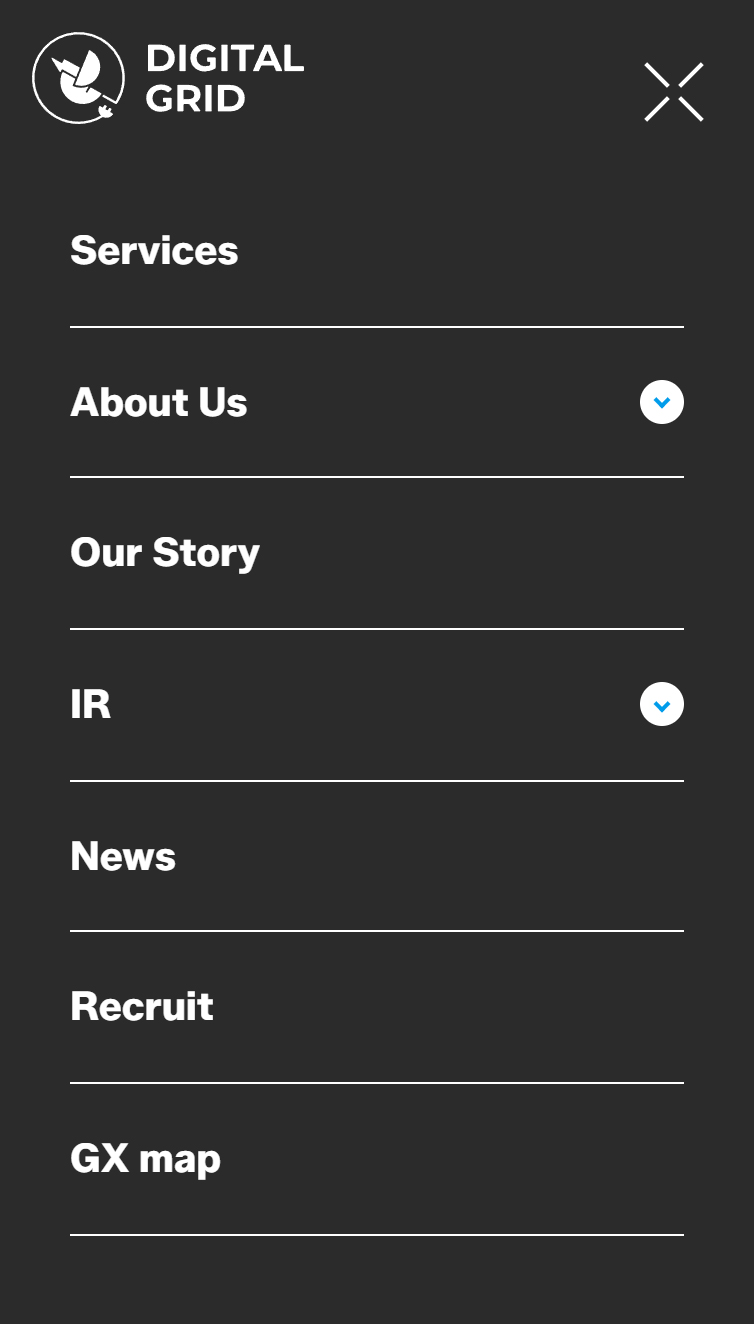Viewport: 754px width, 1324px height.
Task: Close the navigation menu
Action: pos(674,92)
